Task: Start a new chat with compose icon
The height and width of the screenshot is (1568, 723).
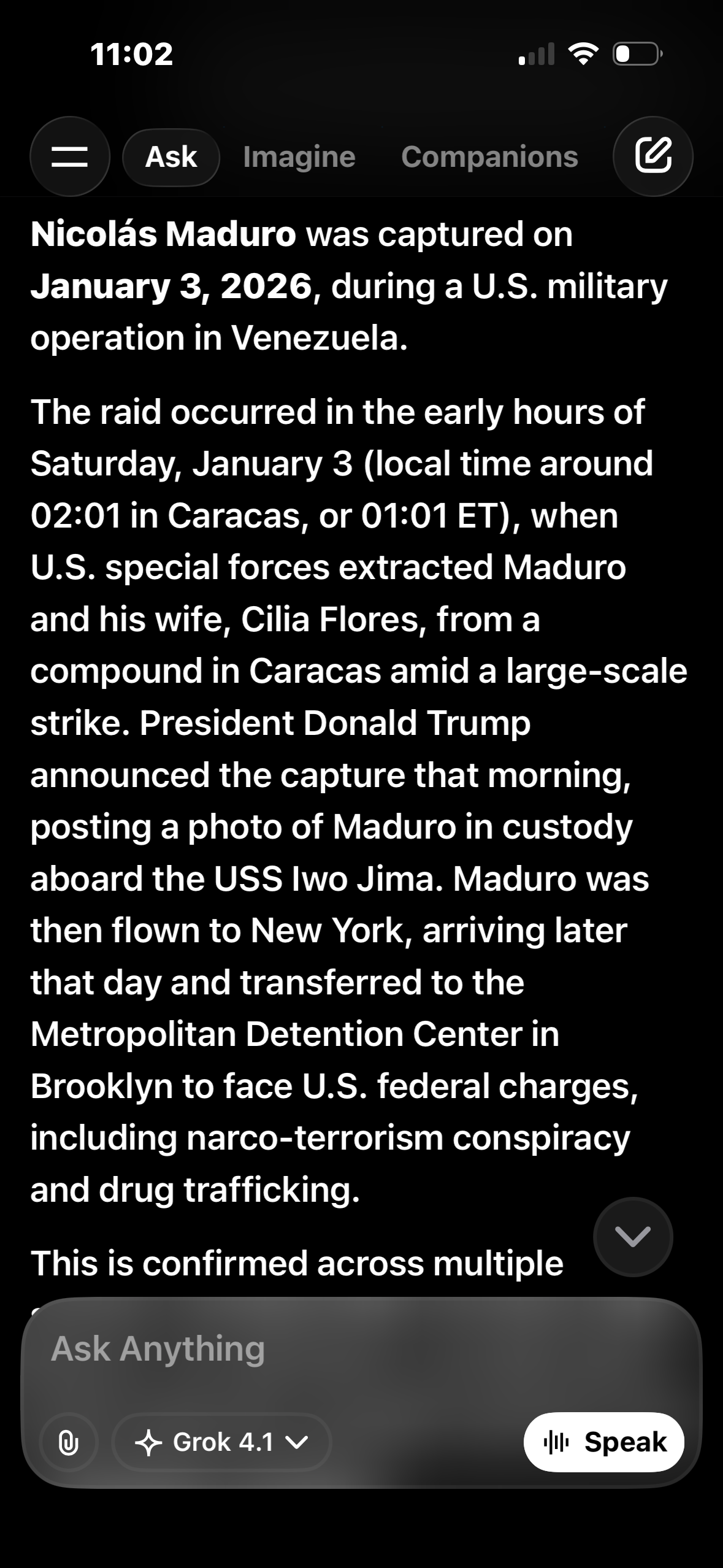Action: coord(653,156)
